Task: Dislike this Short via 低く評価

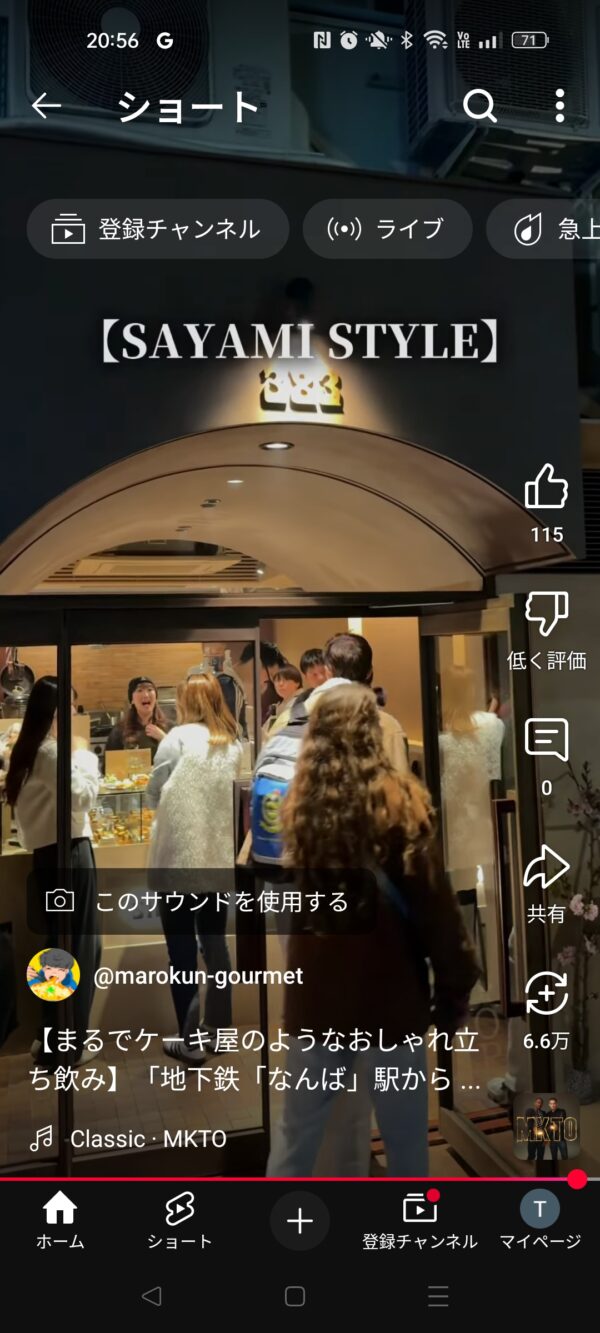Action: pyautogui.click(x=546, y=616)
